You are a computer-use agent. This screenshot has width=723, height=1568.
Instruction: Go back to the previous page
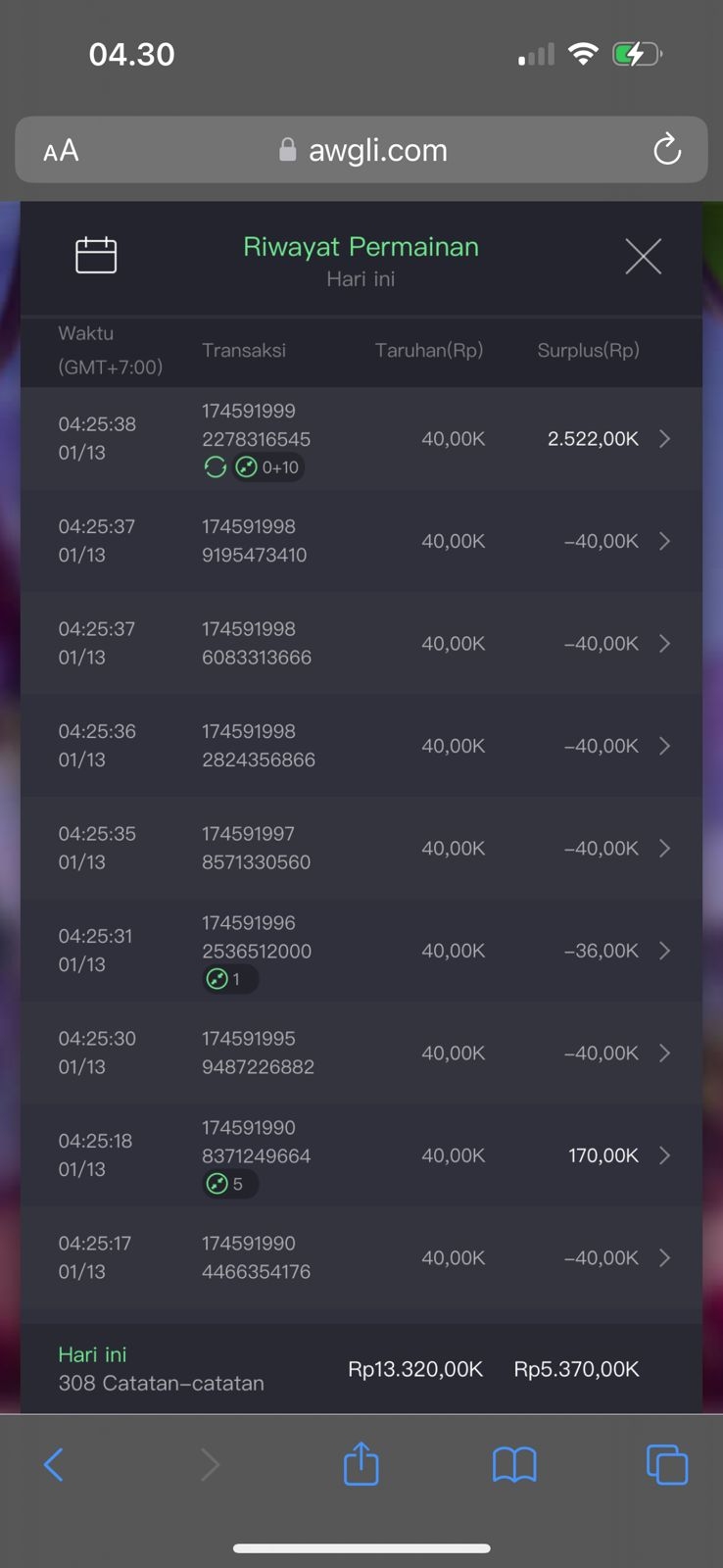[54, 1465]
